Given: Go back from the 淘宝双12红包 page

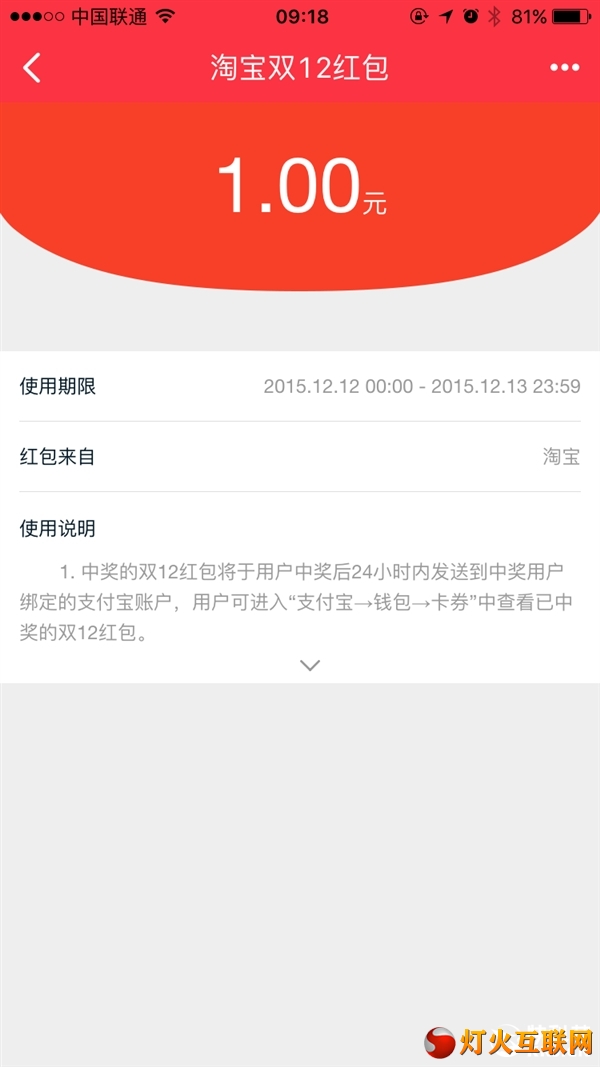Looking at the screenshot, I should tap(32, 68).
